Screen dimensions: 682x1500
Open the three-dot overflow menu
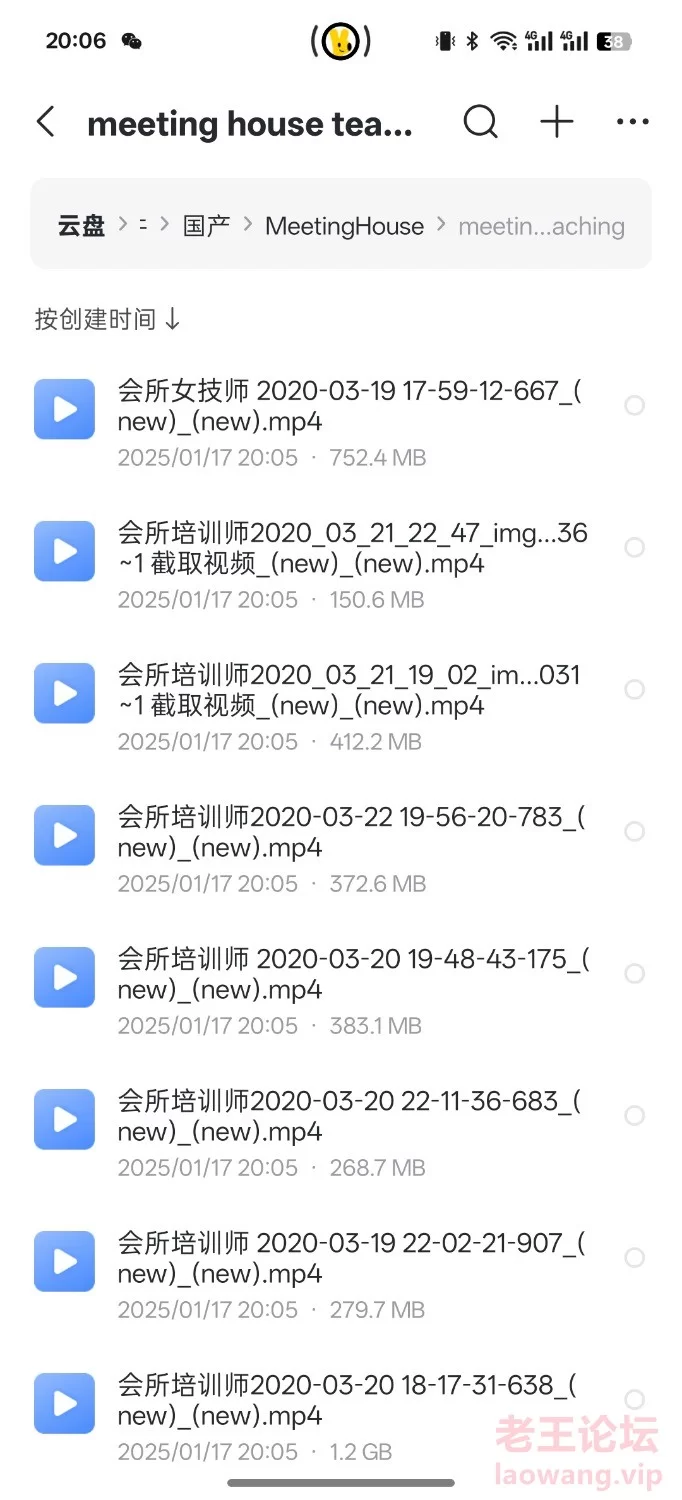633,122
